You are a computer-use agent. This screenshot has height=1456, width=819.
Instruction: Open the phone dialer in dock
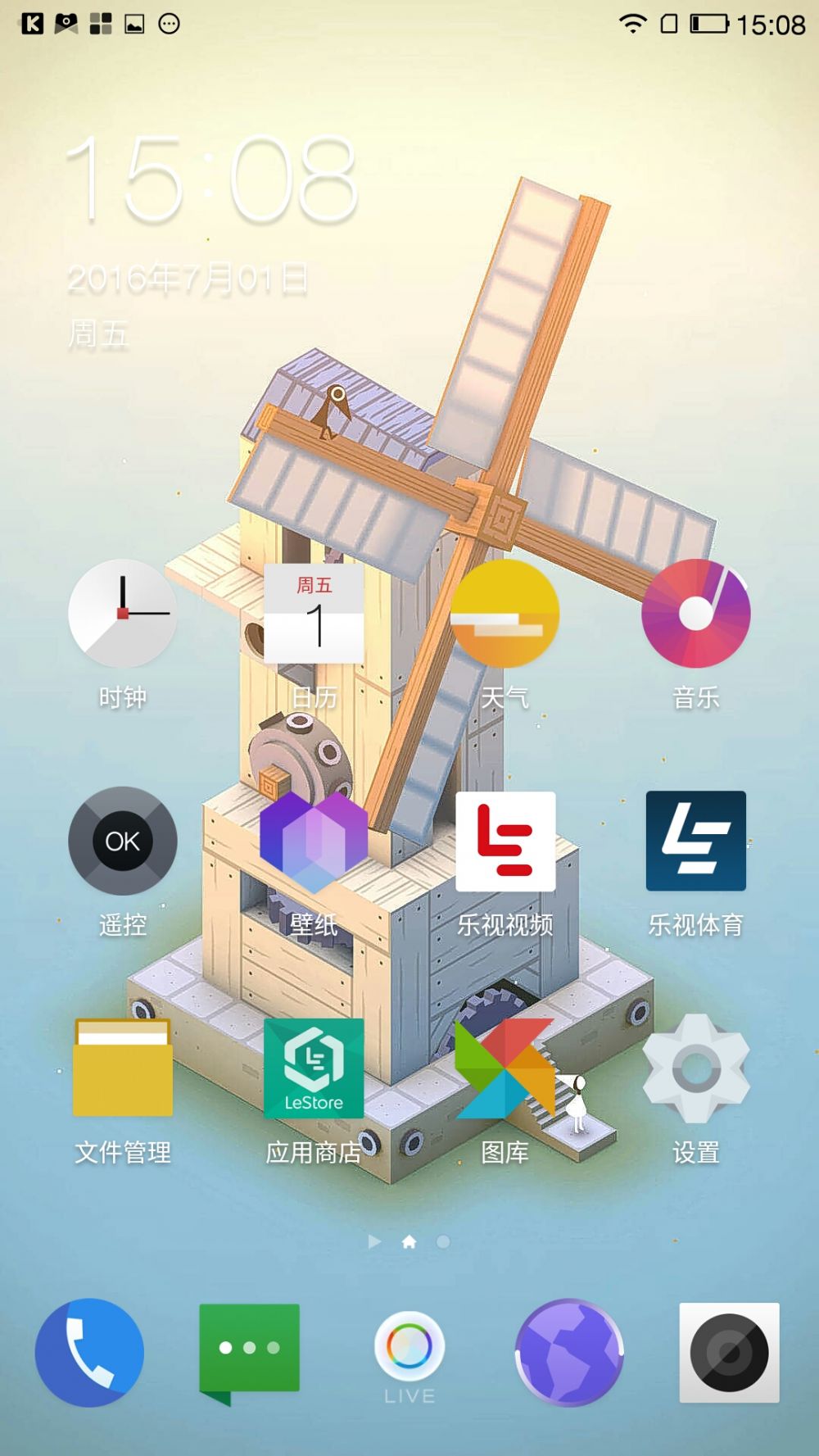point(89,1352)
